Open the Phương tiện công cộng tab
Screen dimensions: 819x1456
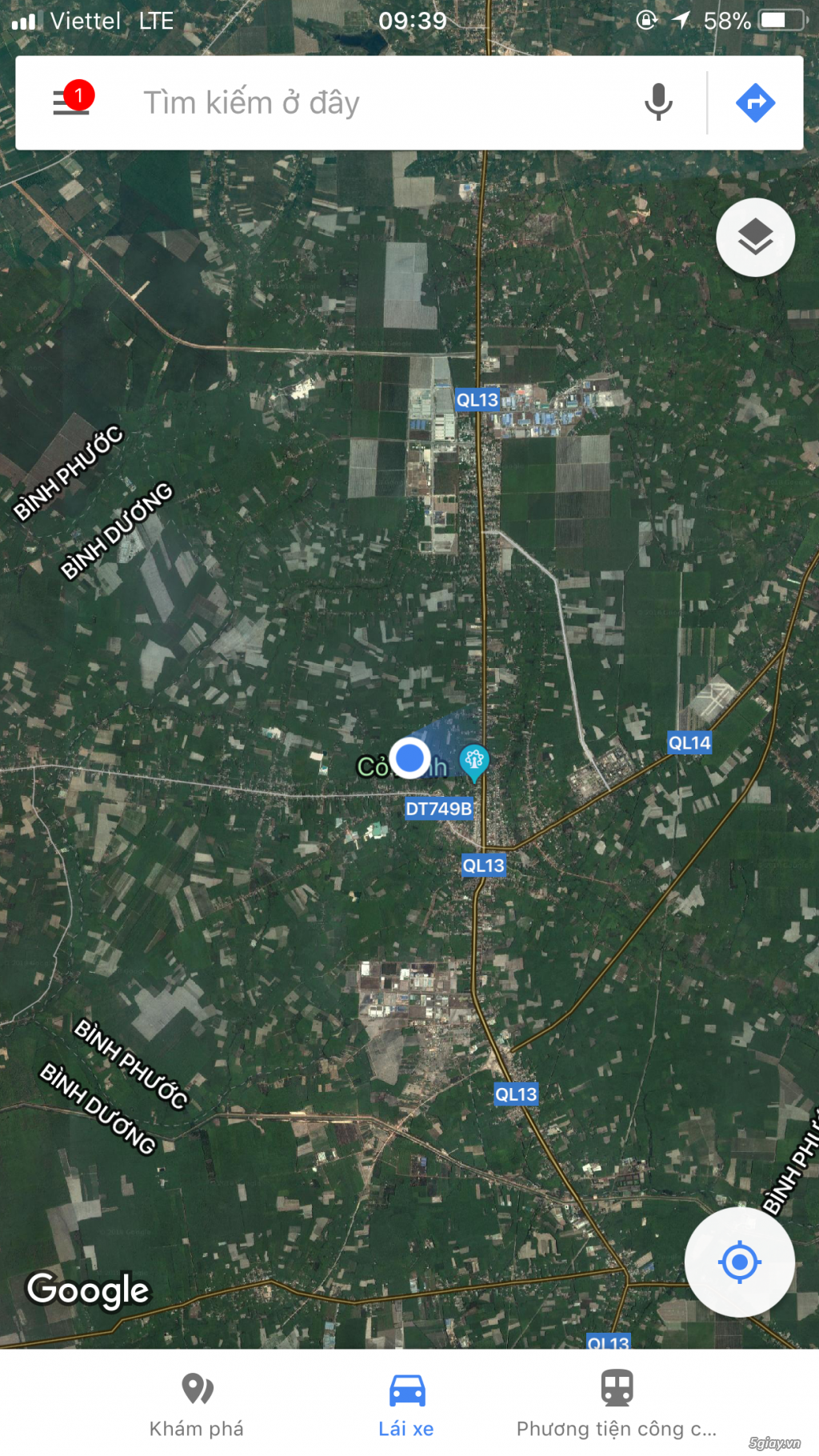point(617,1405)
